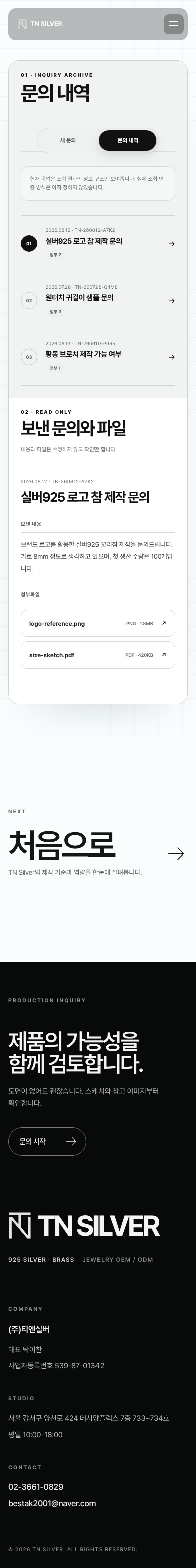Call the phone number 02-3661-0829
This screenshot has width=196, height=1568.
point(35,1486)
